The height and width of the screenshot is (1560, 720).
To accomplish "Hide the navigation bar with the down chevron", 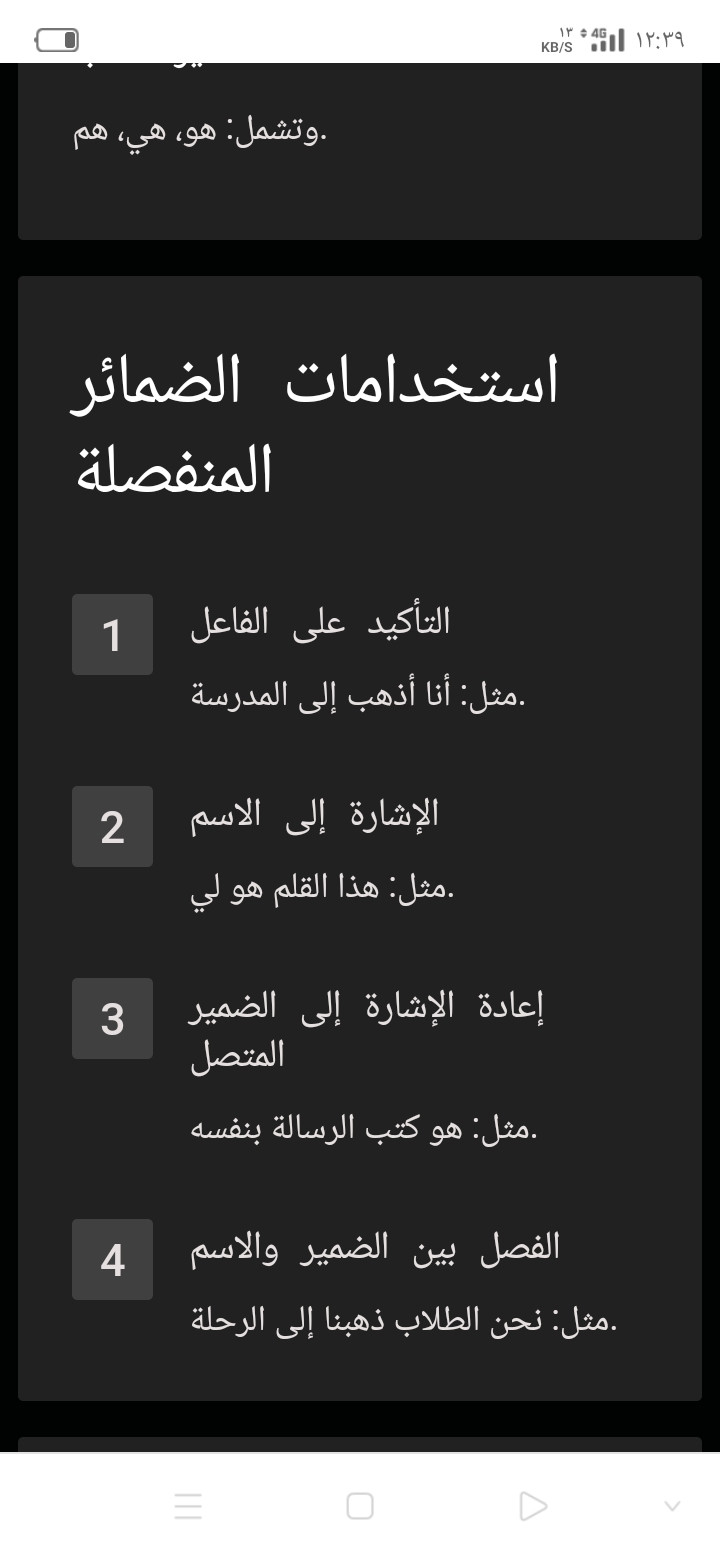I will pos(672,1506).
